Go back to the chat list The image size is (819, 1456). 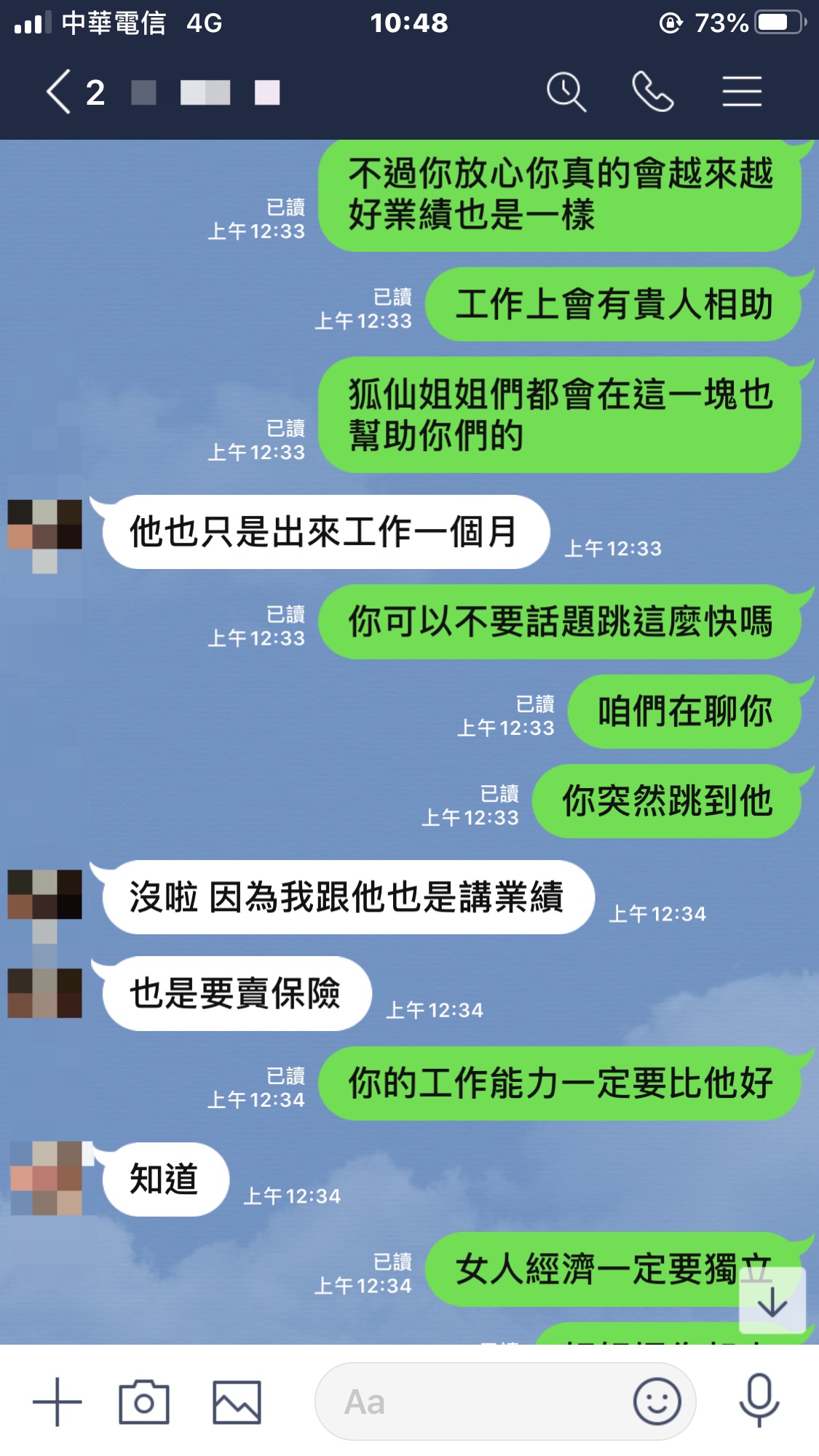coord(60,92)
